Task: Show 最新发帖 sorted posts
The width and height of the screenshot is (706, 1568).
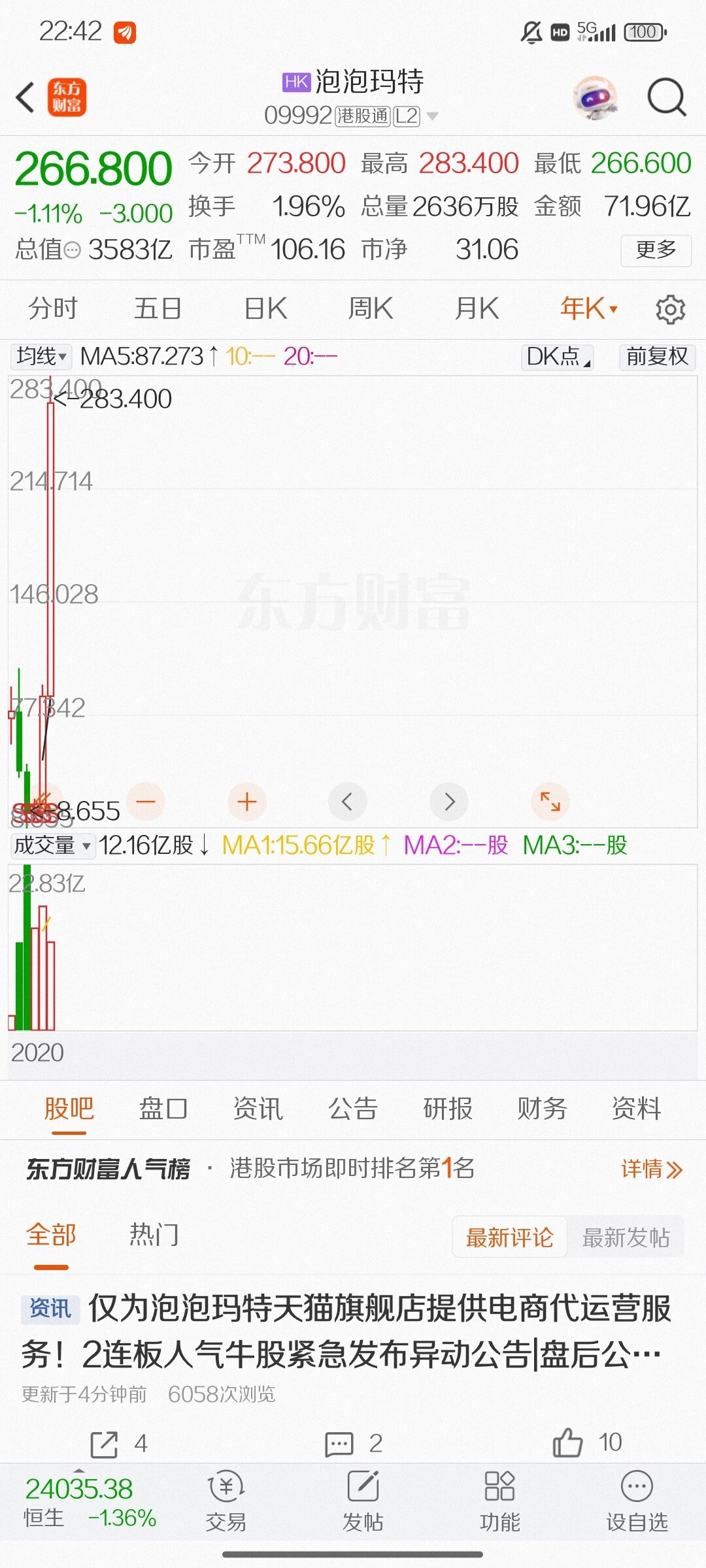Action: click(626, 1237)
